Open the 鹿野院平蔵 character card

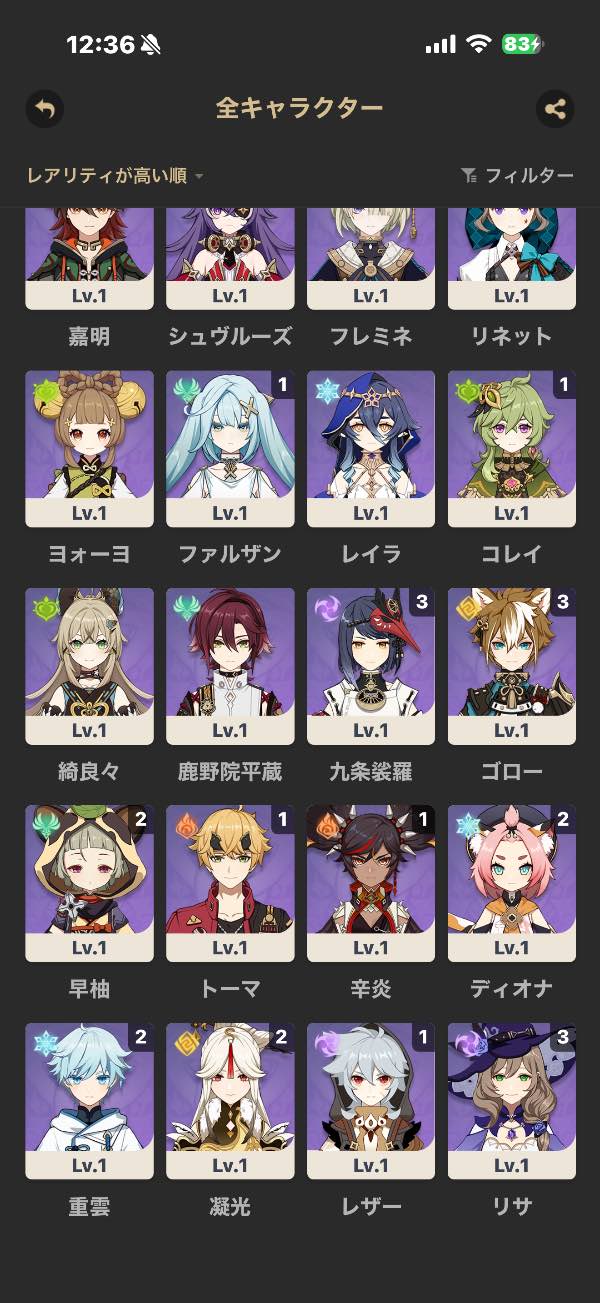point(230,666)
